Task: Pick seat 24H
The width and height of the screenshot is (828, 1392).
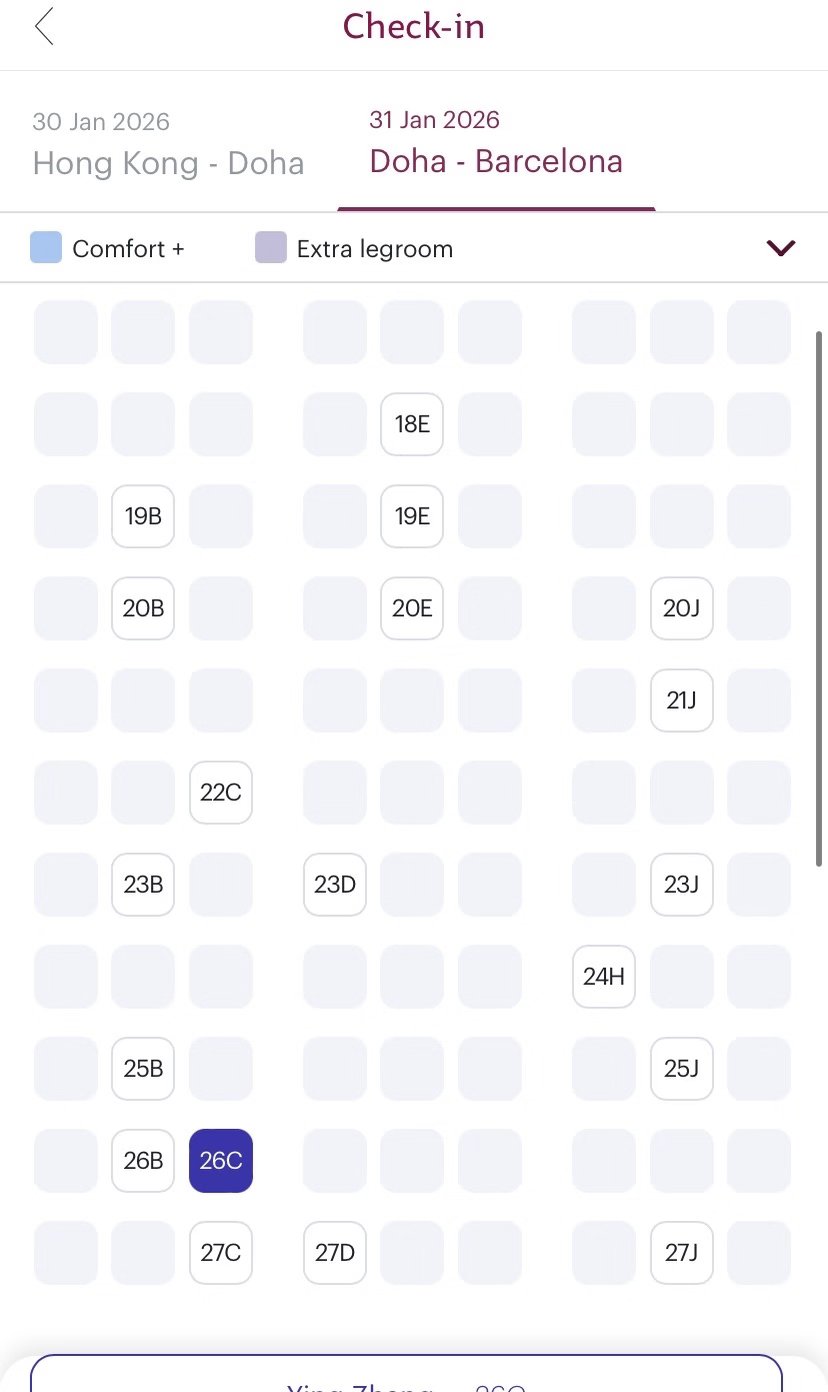Action: [x=604, y=977]
